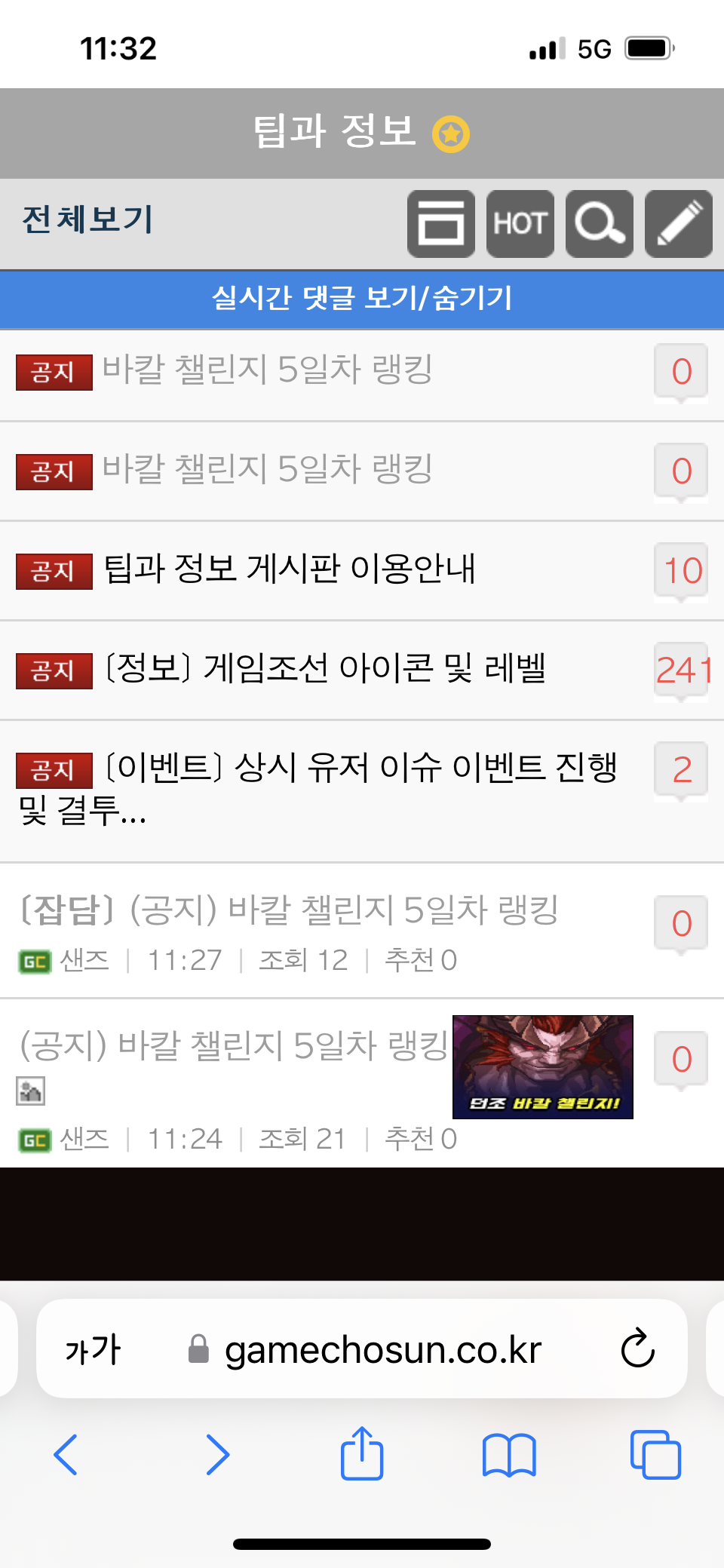The height and width of the screenshot is (1568, 724).
Task: Write a new post with pencil icon
Action: [x=679, y=224]
